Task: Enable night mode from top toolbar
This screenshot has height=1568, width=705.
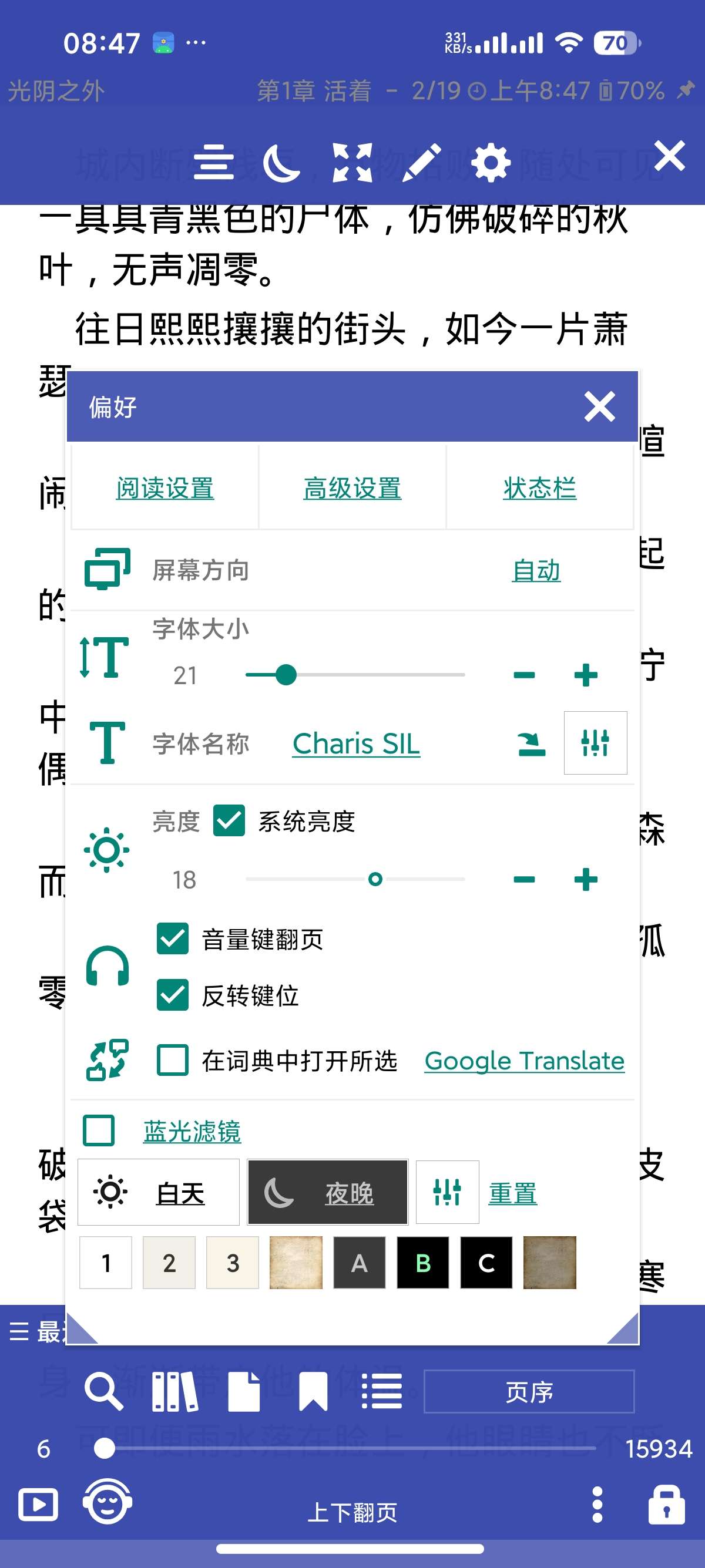Action: pyautogui.click(x=283, y=162)
